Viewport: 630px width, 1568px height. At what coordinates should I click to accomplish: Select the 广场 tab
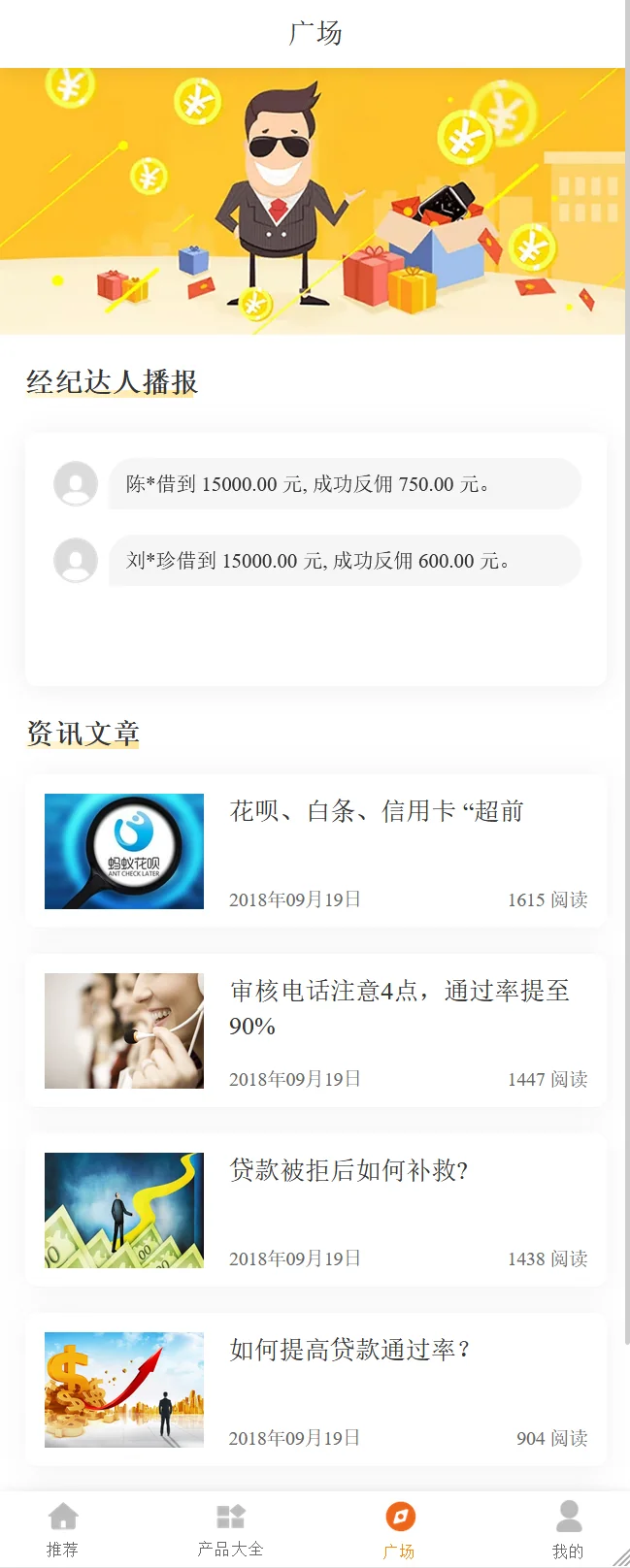click(399, 1528)
